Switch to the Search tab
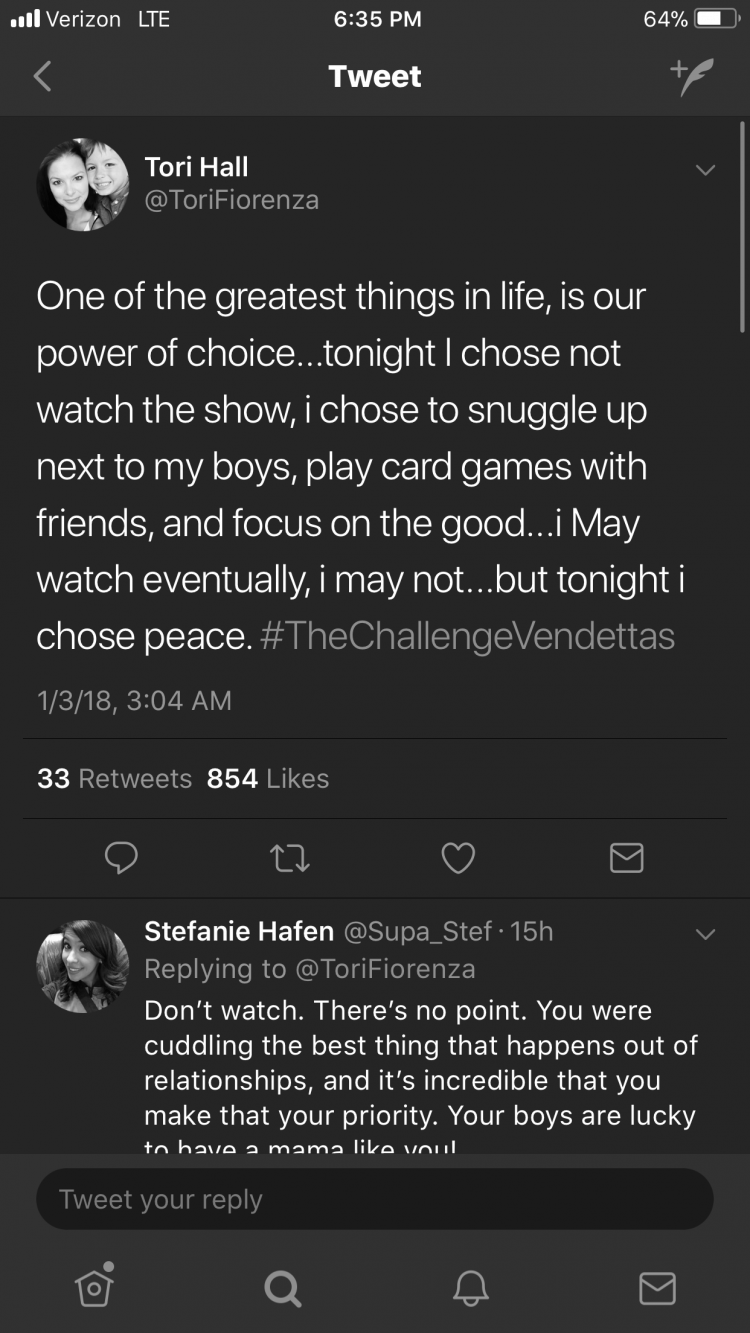 [x=282, y=1288]
